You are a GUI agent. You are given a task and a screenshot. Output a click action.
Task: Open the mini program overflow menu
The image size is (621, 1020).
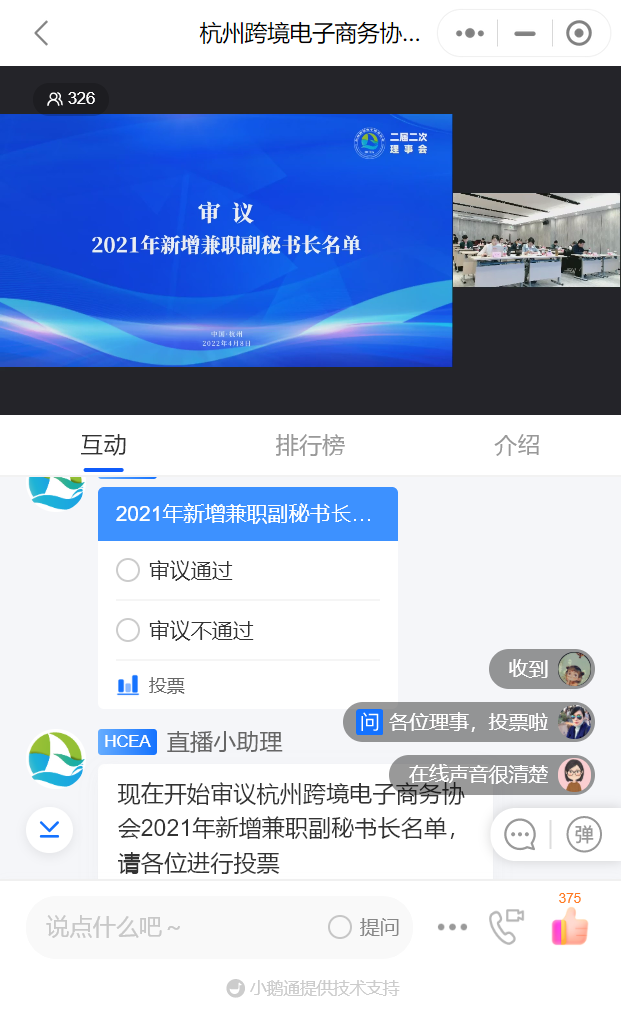(469, 33)
